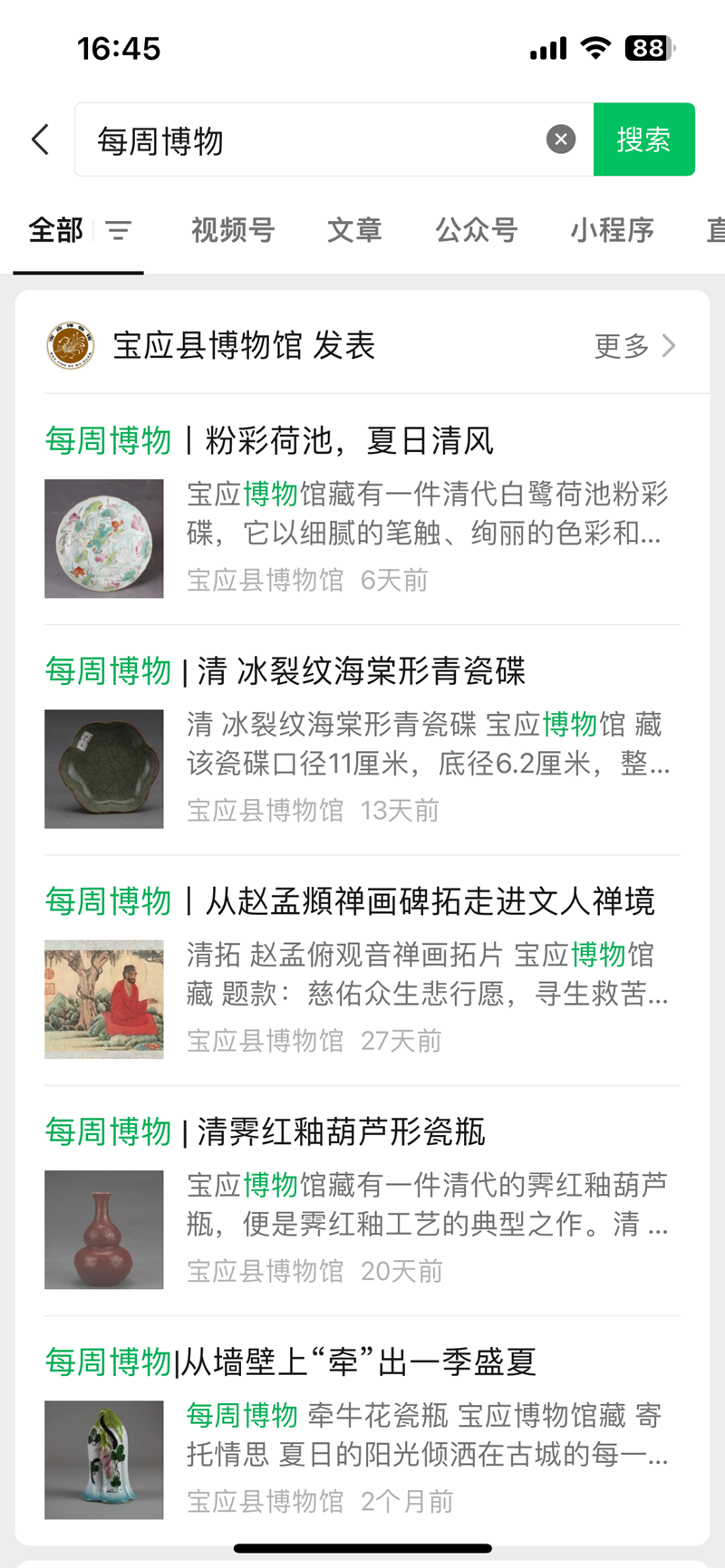
Task: Open the article 粉彩荷池，夏日清风
Action: coord(349,441)
